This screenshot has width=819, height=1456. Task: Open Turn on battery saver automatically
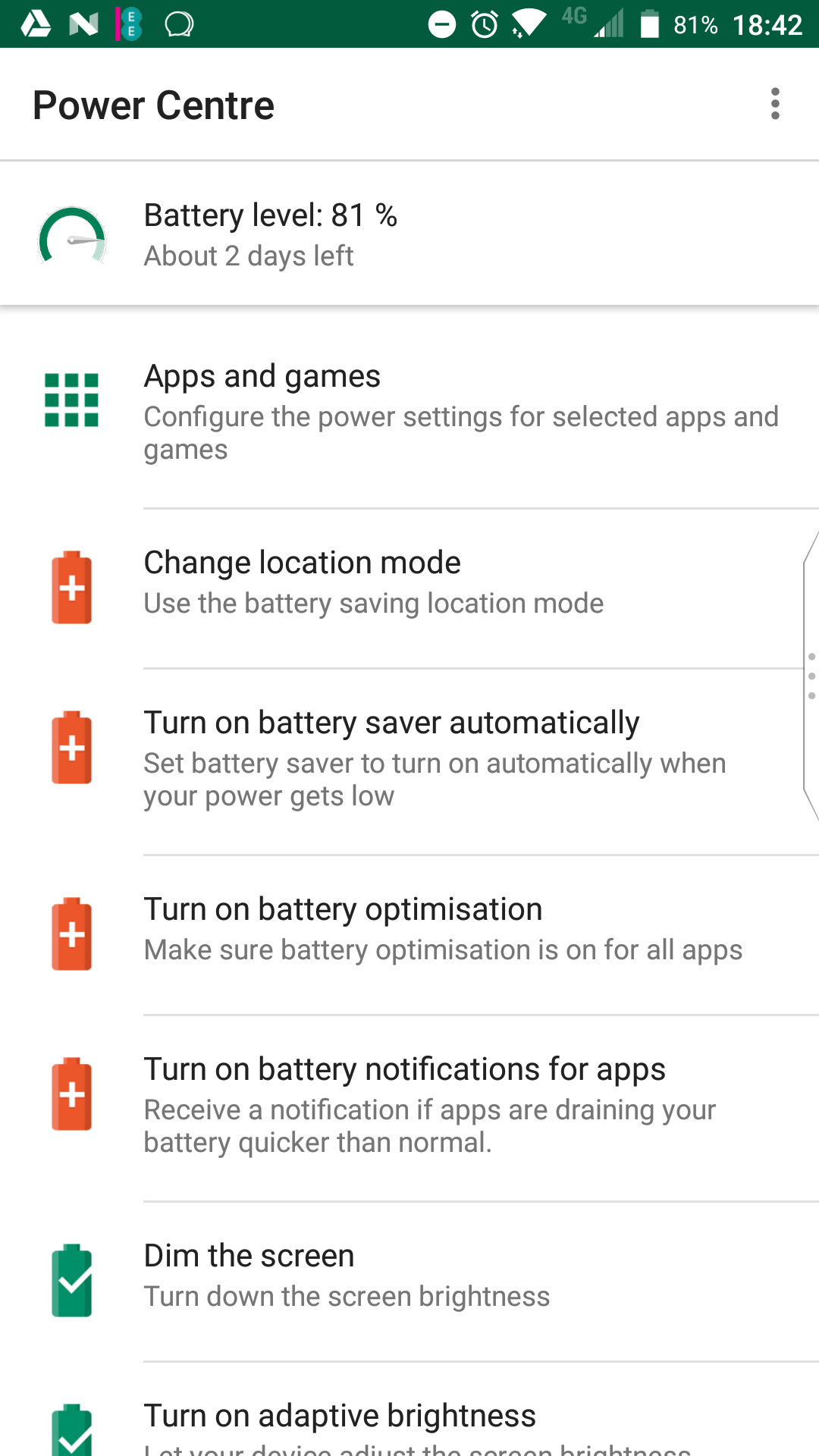[409, 762]
